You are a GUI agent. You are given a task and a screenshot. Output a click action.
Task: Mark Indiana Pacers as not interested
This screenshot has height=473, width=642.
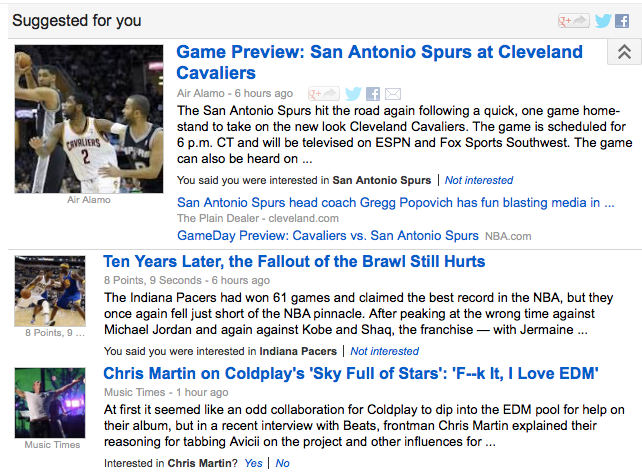pos(384,351)
